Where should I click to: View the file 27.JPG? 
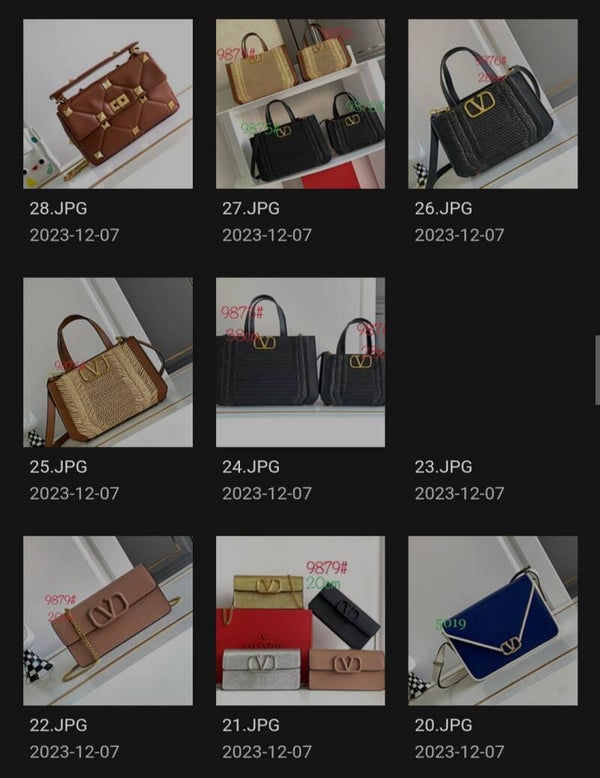[x=300, y=104]
